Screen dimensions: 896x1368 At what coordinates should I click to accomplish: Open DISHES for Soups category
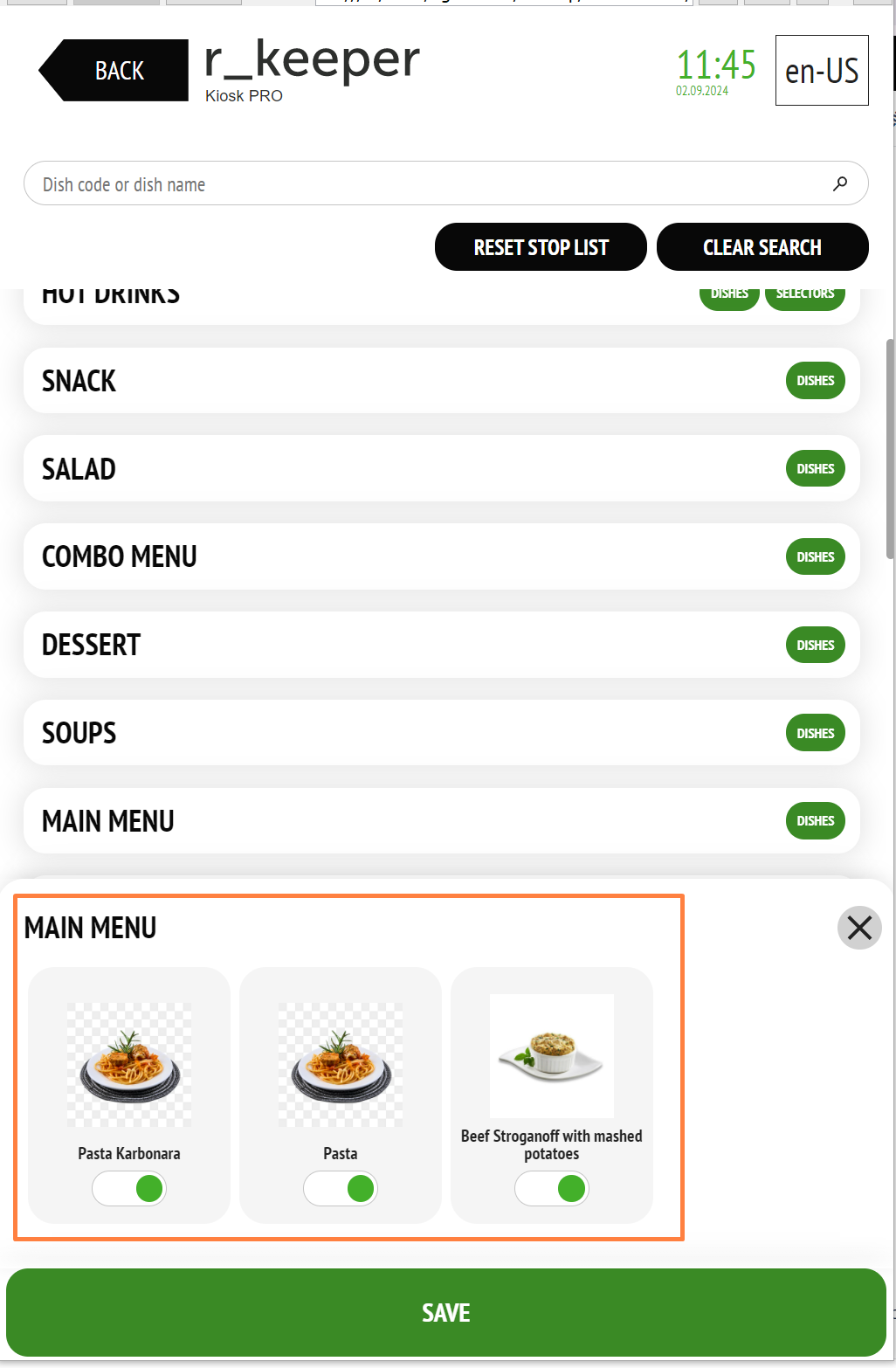[x=815, y=734]
